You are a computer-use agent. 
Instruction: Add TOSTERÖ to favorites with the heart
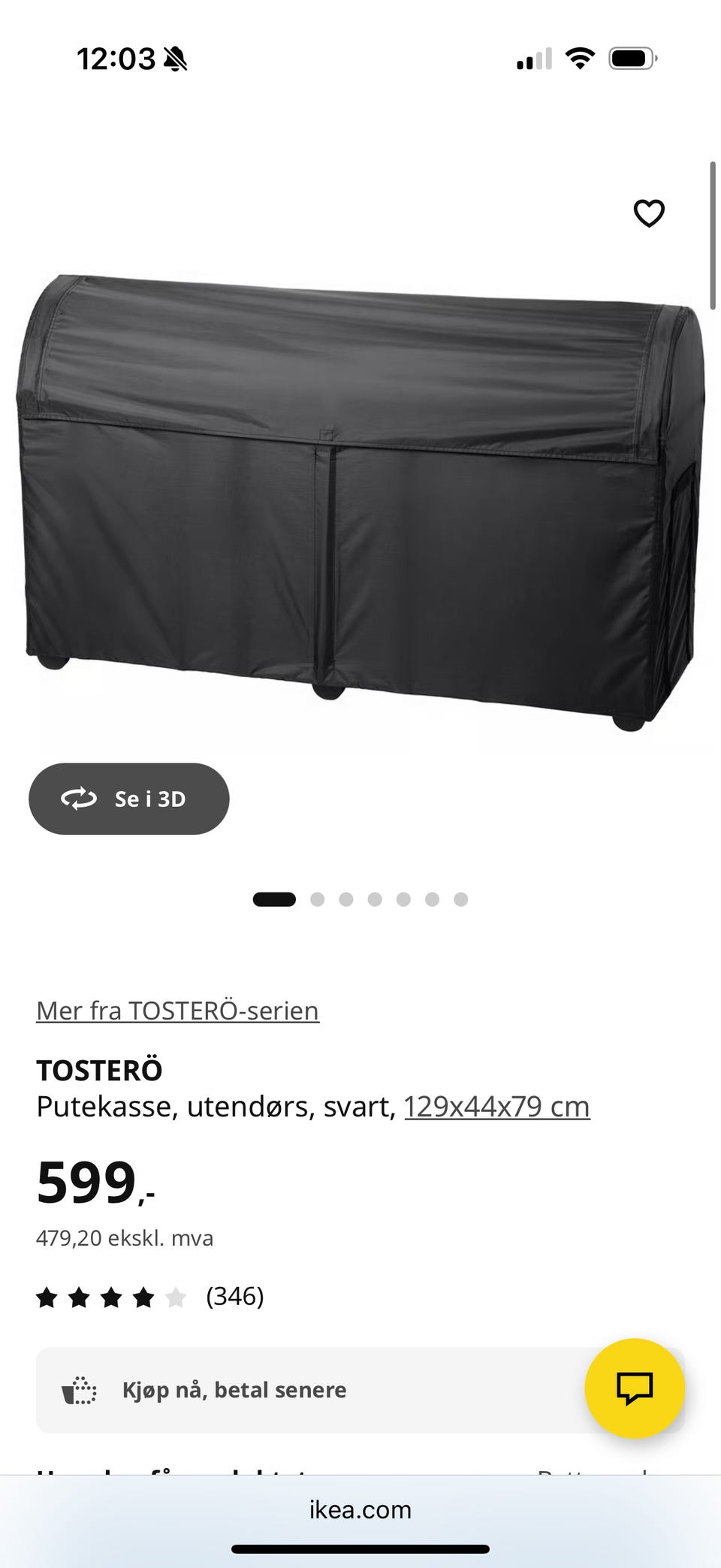click(649, 213)
